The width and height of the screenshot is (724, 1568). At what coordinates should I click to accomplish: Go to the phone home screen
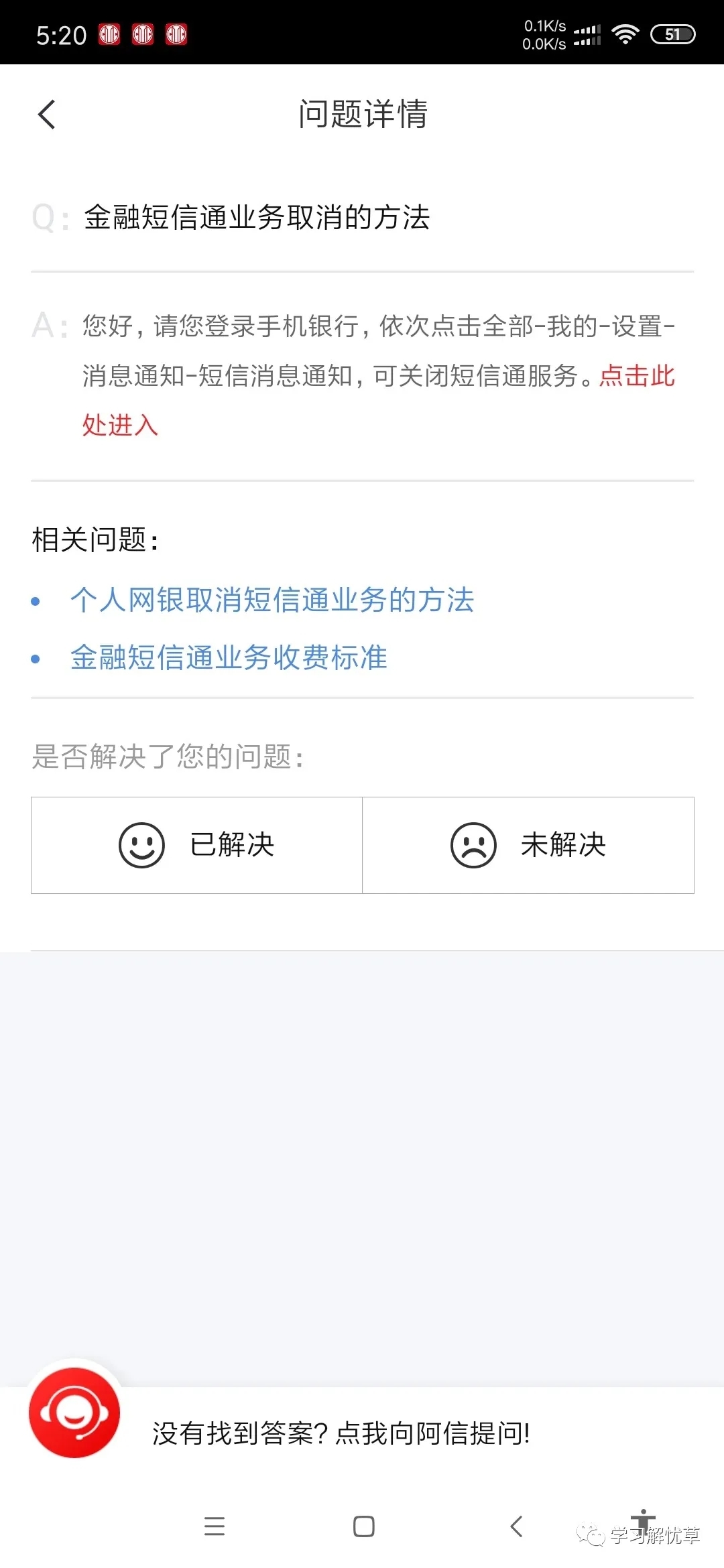[x=363, y=1526]
